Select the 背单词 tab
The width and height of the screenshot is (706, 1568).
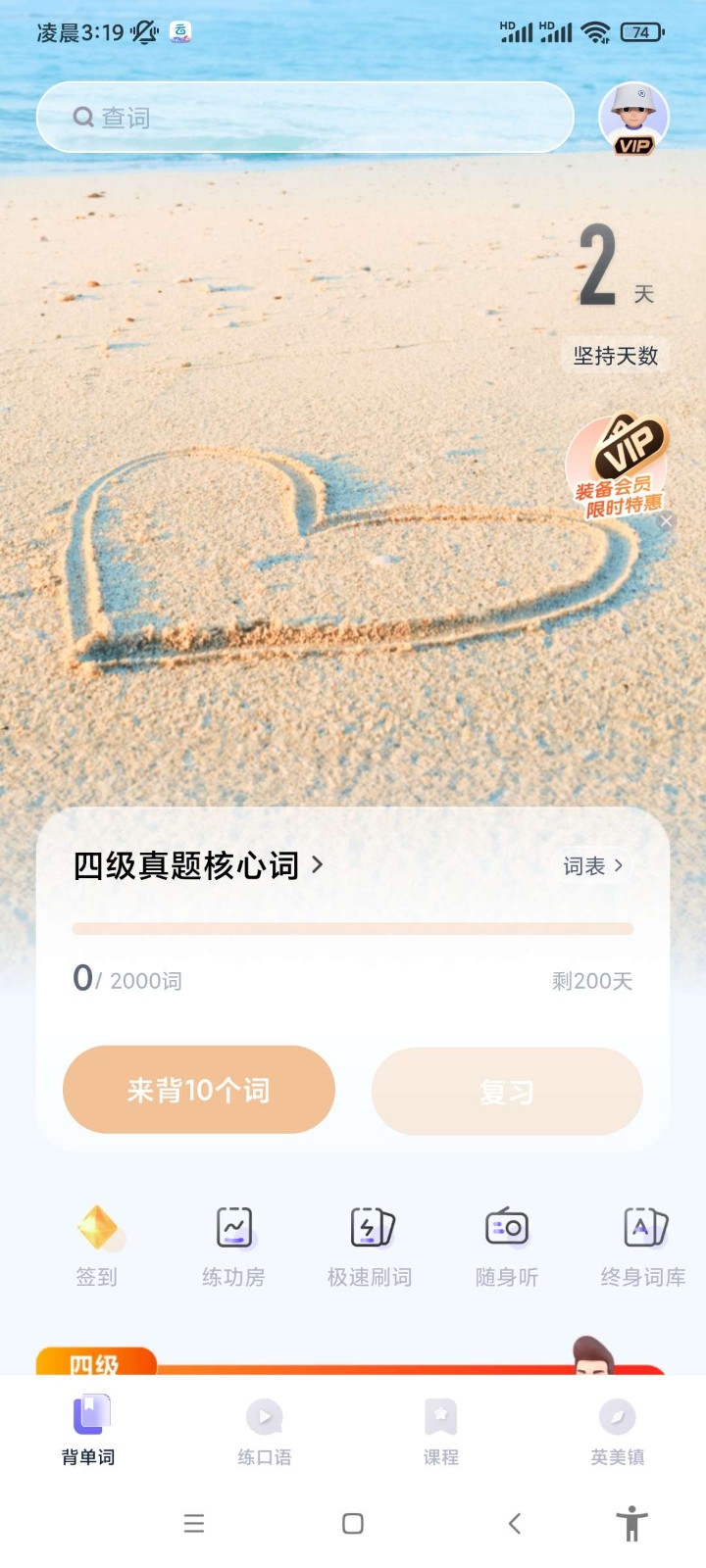[x=88, y=1432]
